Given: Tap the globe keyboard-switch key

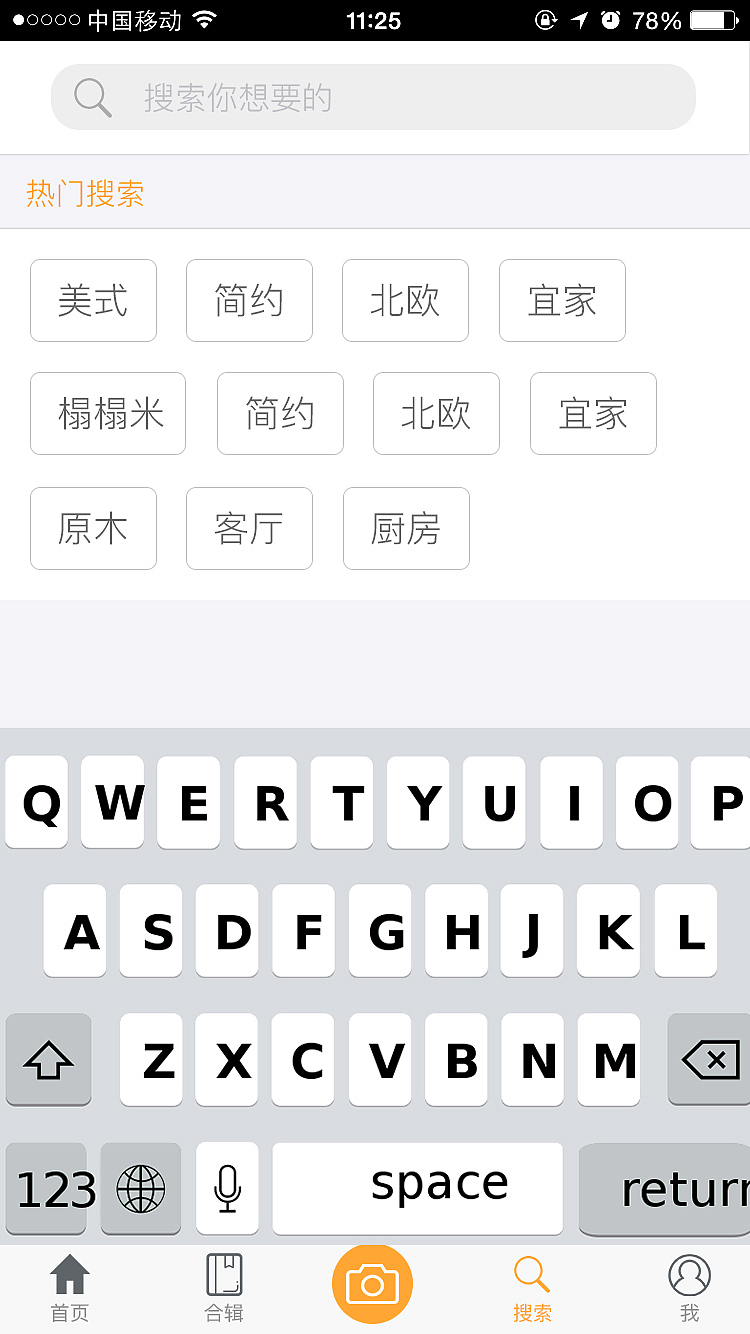Looking at the screenshot, I should [140, 1189].
